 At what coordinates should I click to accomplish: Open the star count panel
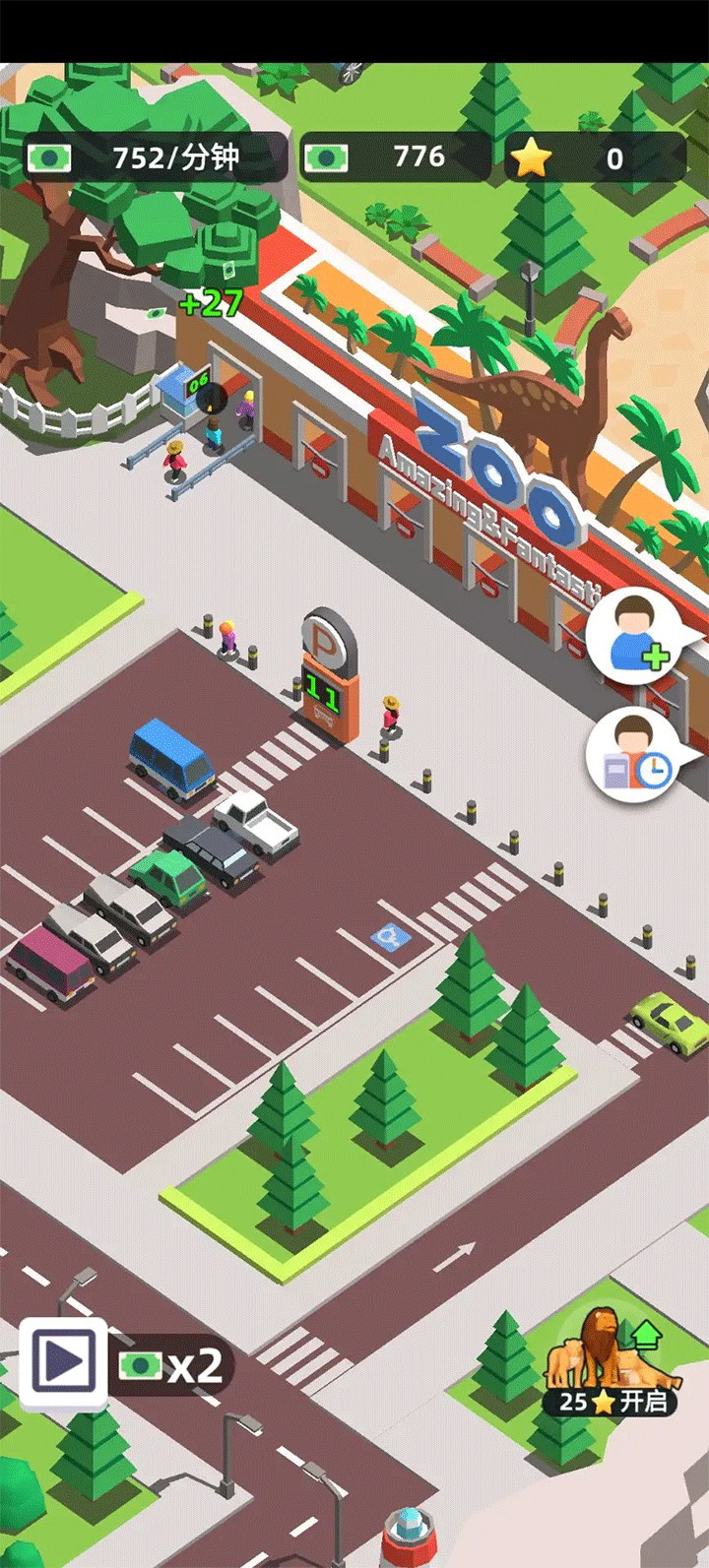[594, 157]
